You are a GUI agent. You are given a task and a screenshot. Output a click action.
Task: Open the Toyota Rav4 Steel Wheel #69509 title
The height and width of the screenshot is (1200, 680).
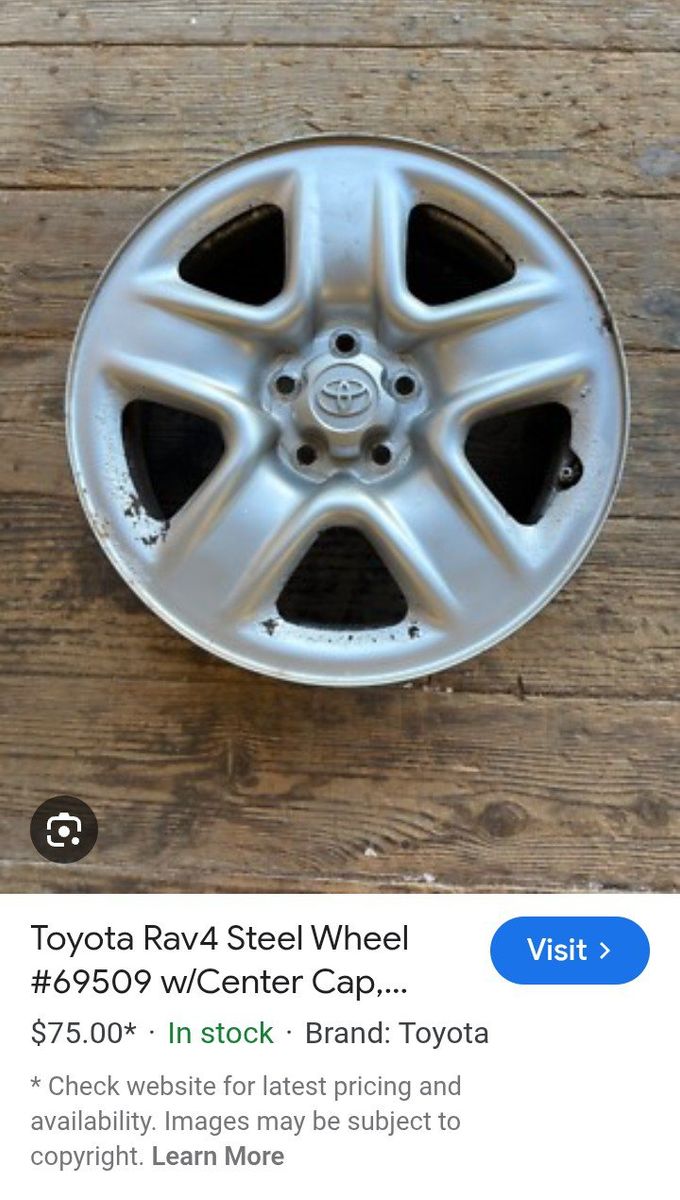click(x=220, y=960)
